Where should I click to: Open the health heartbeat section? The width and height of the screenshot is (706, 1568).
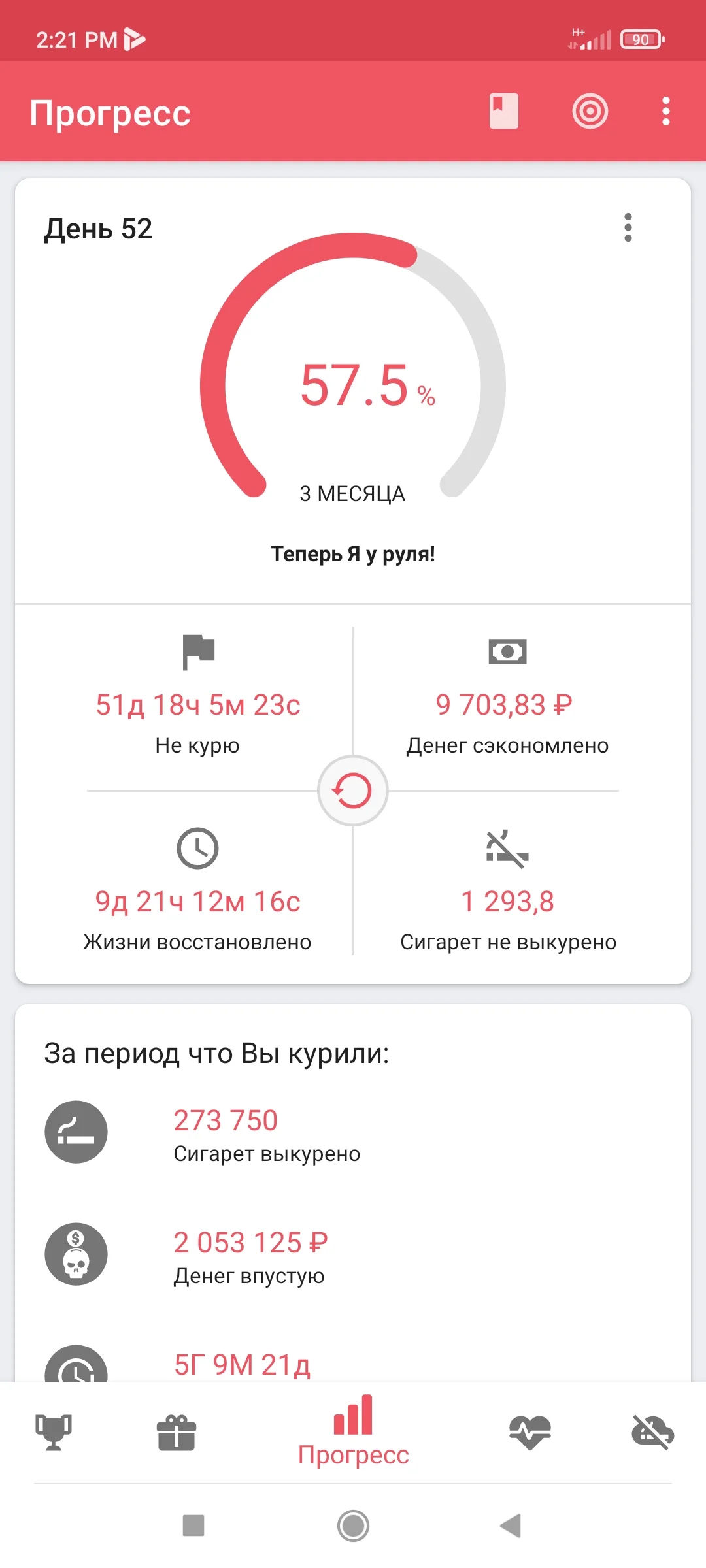pos(529,1431)
